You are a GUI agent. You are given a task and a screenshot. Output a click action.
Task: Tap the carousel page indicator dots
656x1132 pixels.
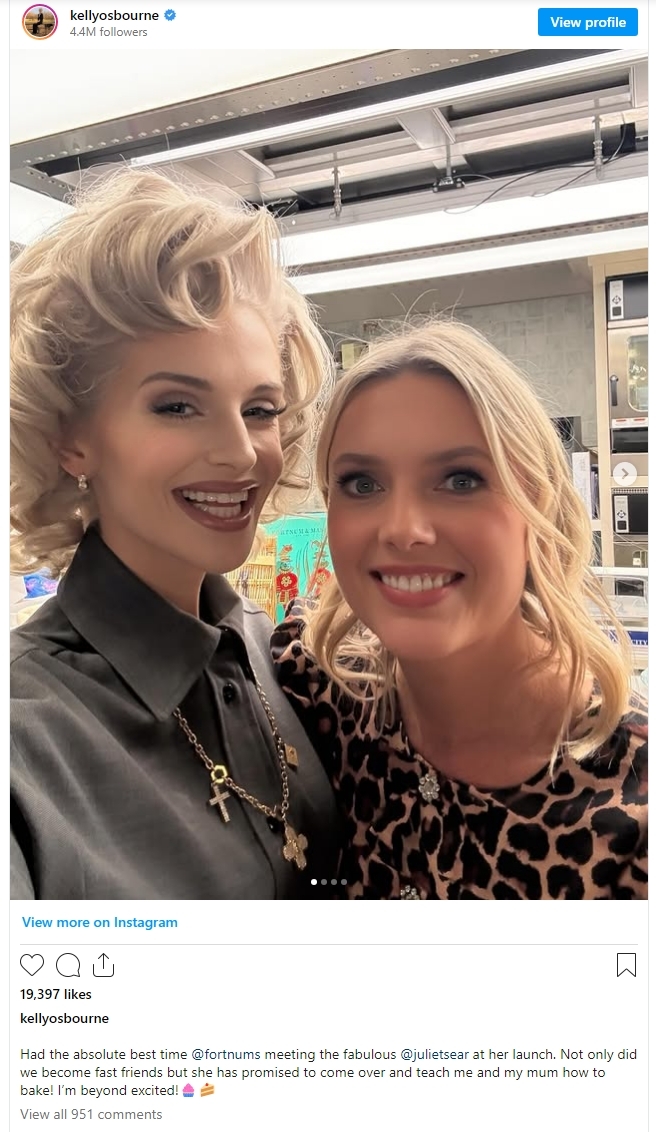(x=328, y=882)
